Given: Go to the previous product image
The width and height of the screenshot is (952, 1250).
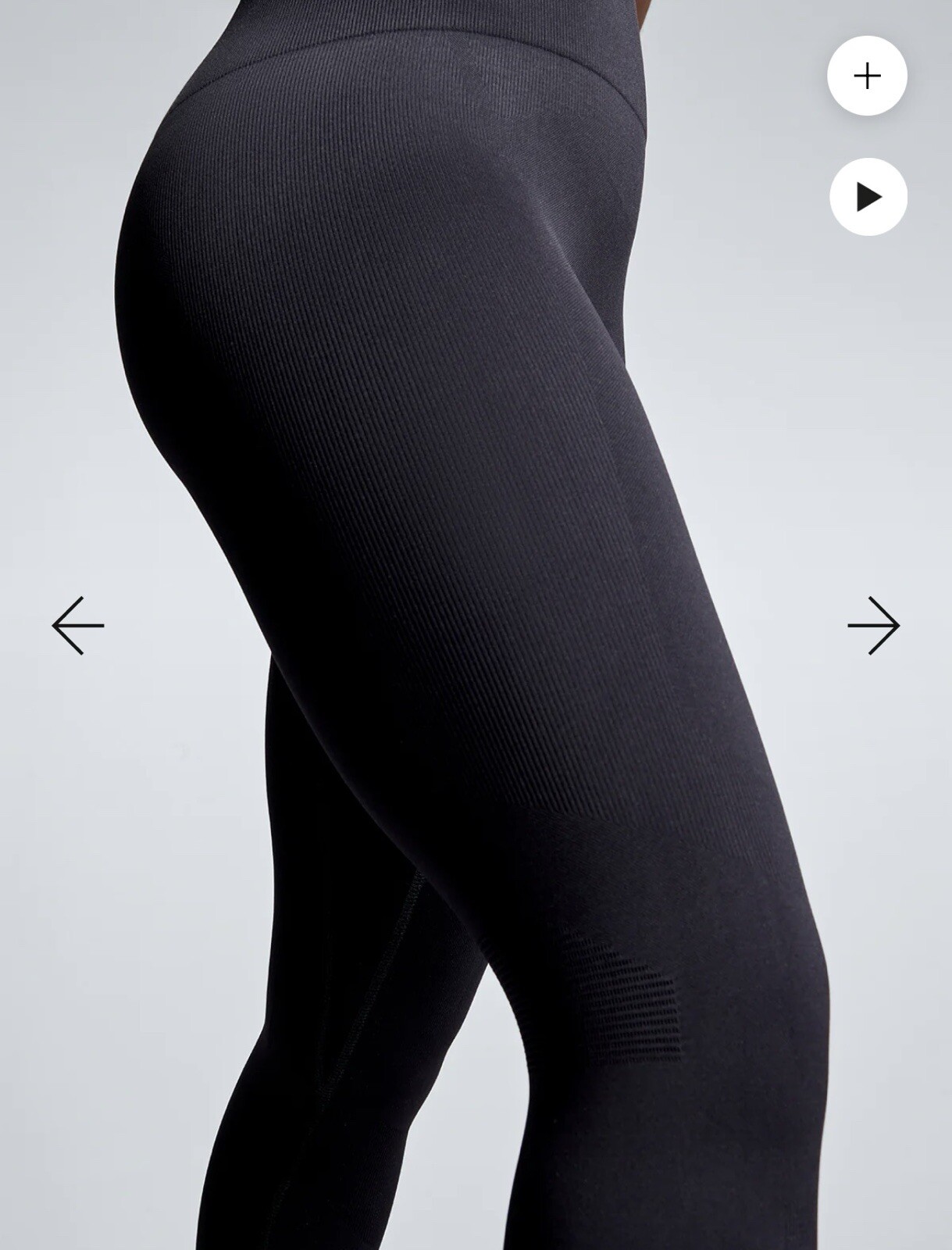Looking at the screenshot, I should 78,626.
